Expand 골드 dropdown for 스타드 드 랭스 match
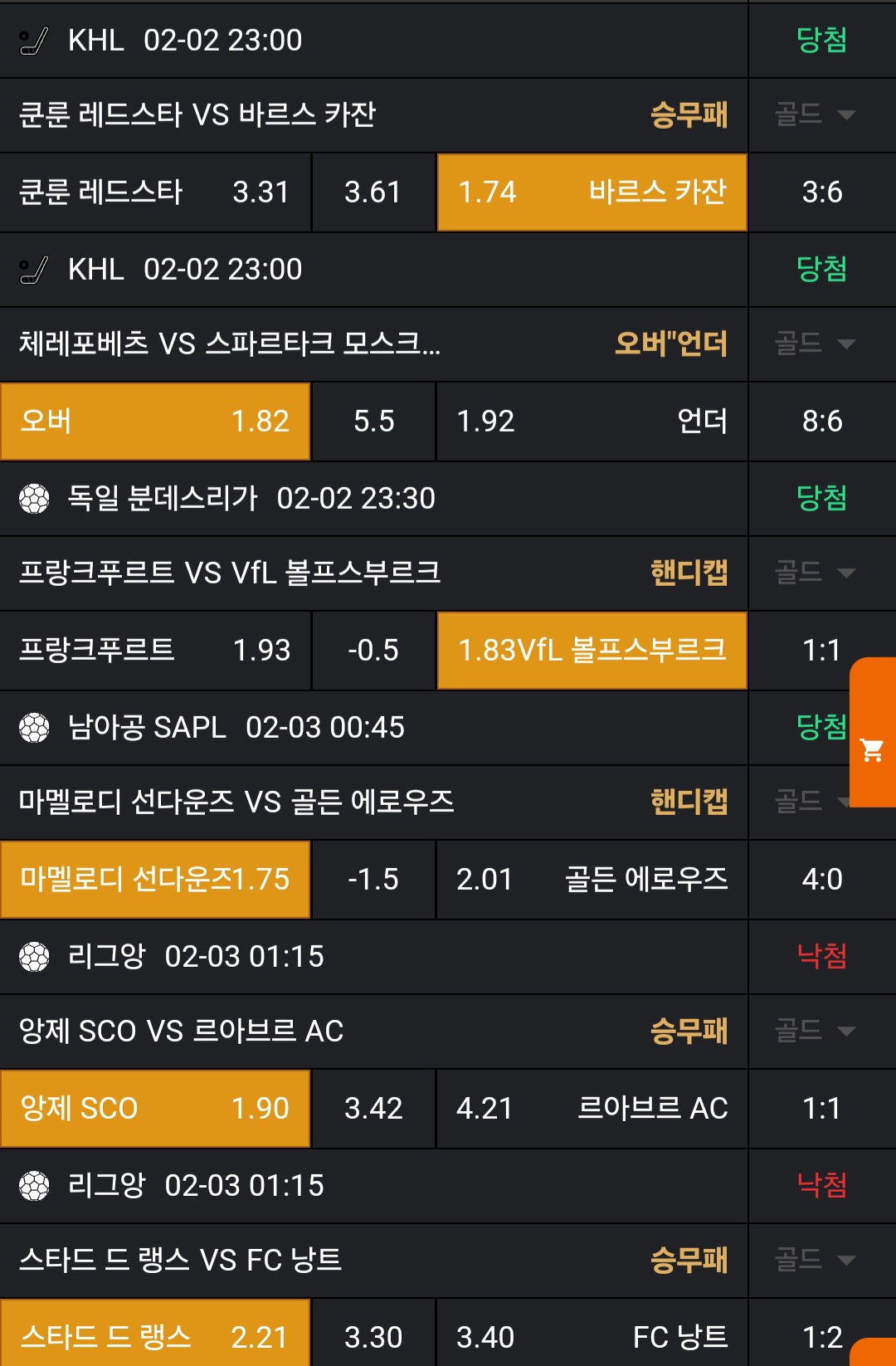Viewport: 896px width, 1366px height. tap(815, 1260)
